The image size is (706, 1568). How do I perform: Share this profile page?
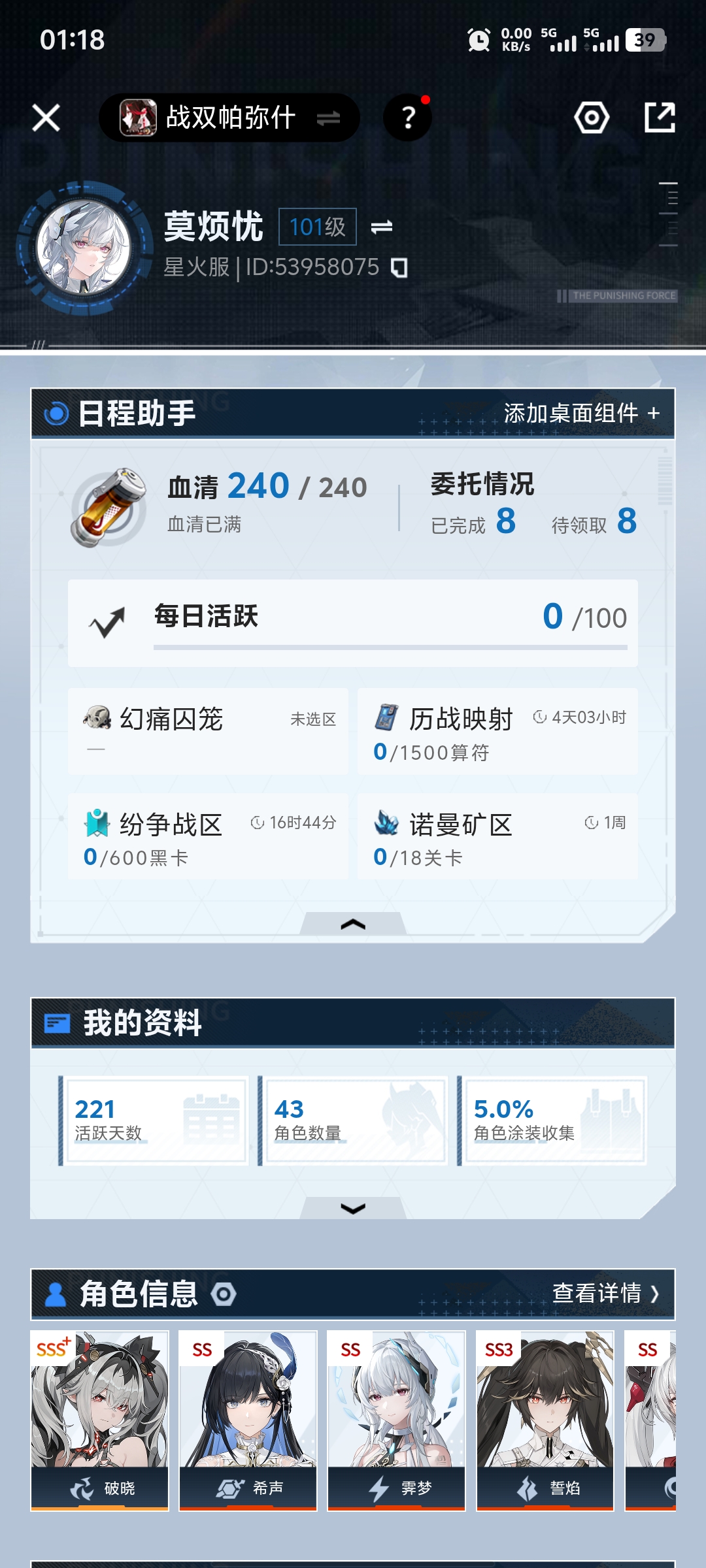(659, 118)
